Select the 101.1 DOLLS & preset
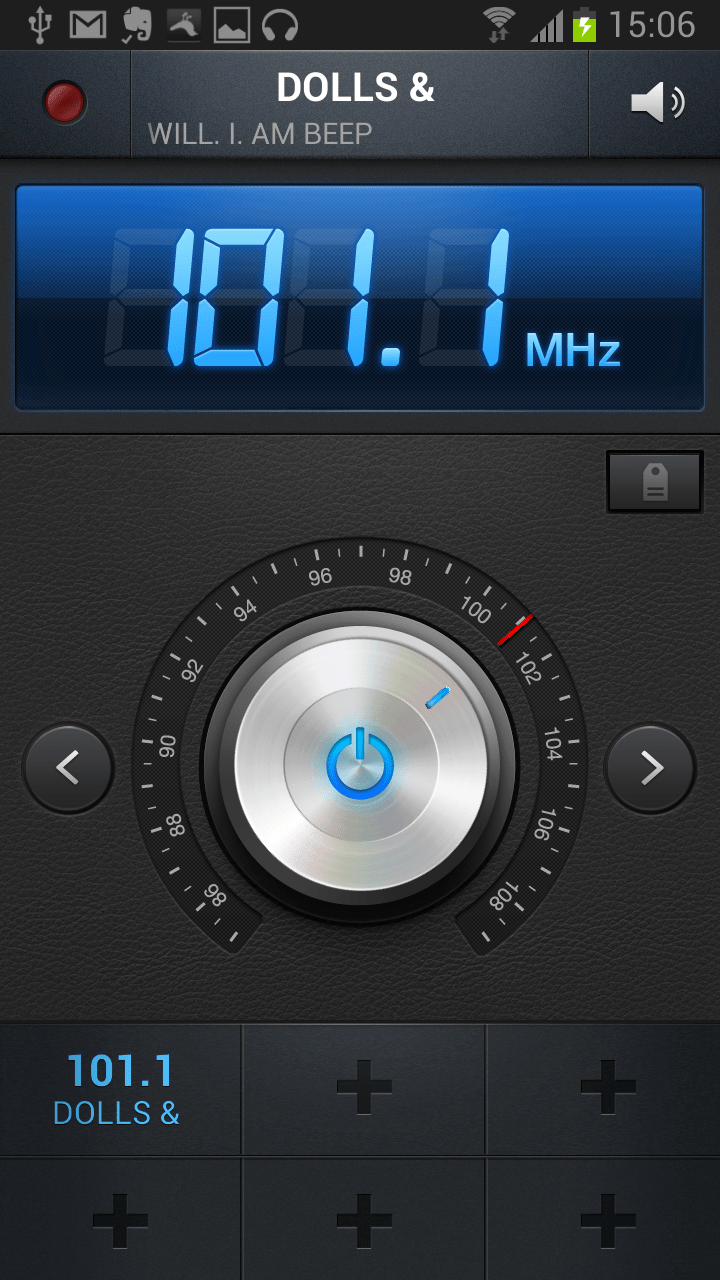 click(119, 1089)
